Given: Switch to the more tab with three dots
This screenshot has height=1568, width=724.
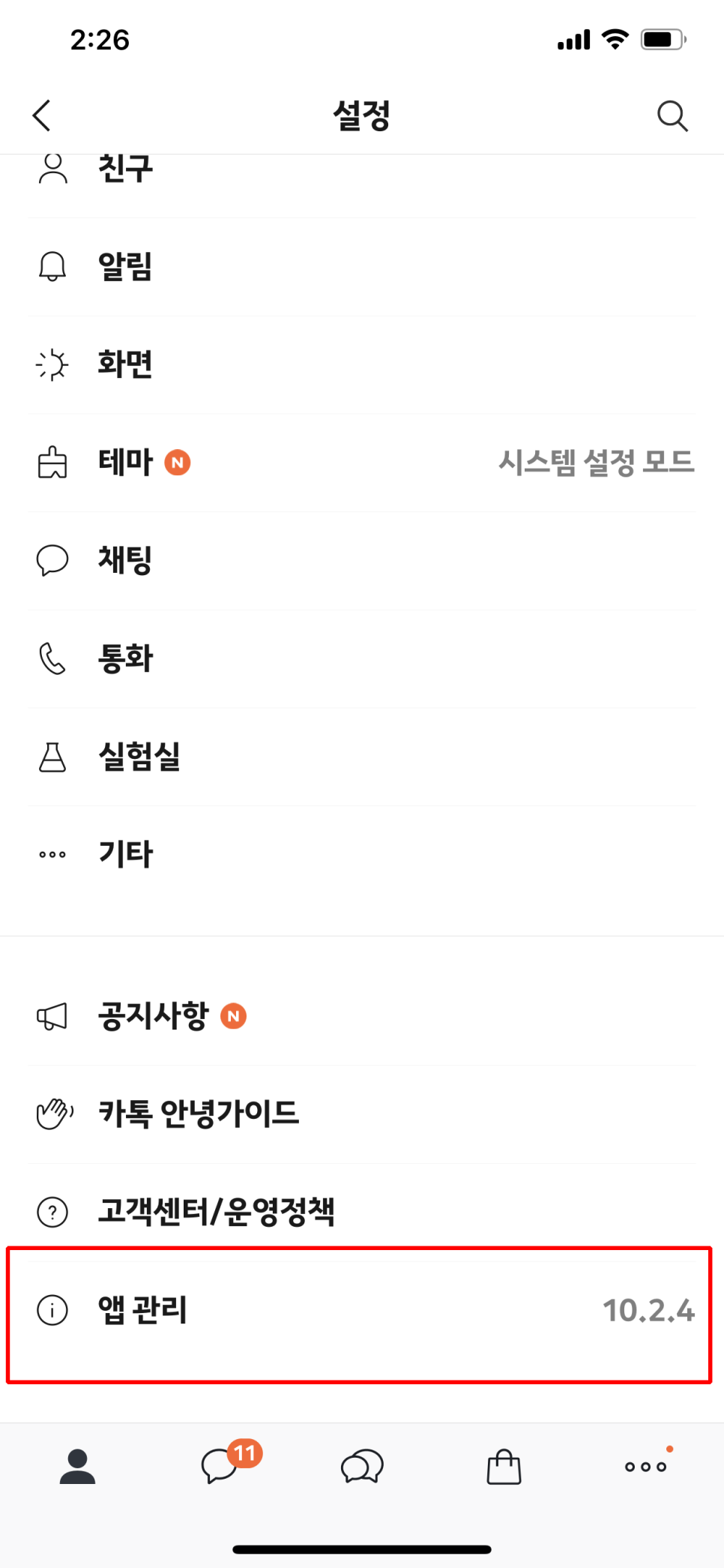Looking at the screenshot, I should (646, 1466).
